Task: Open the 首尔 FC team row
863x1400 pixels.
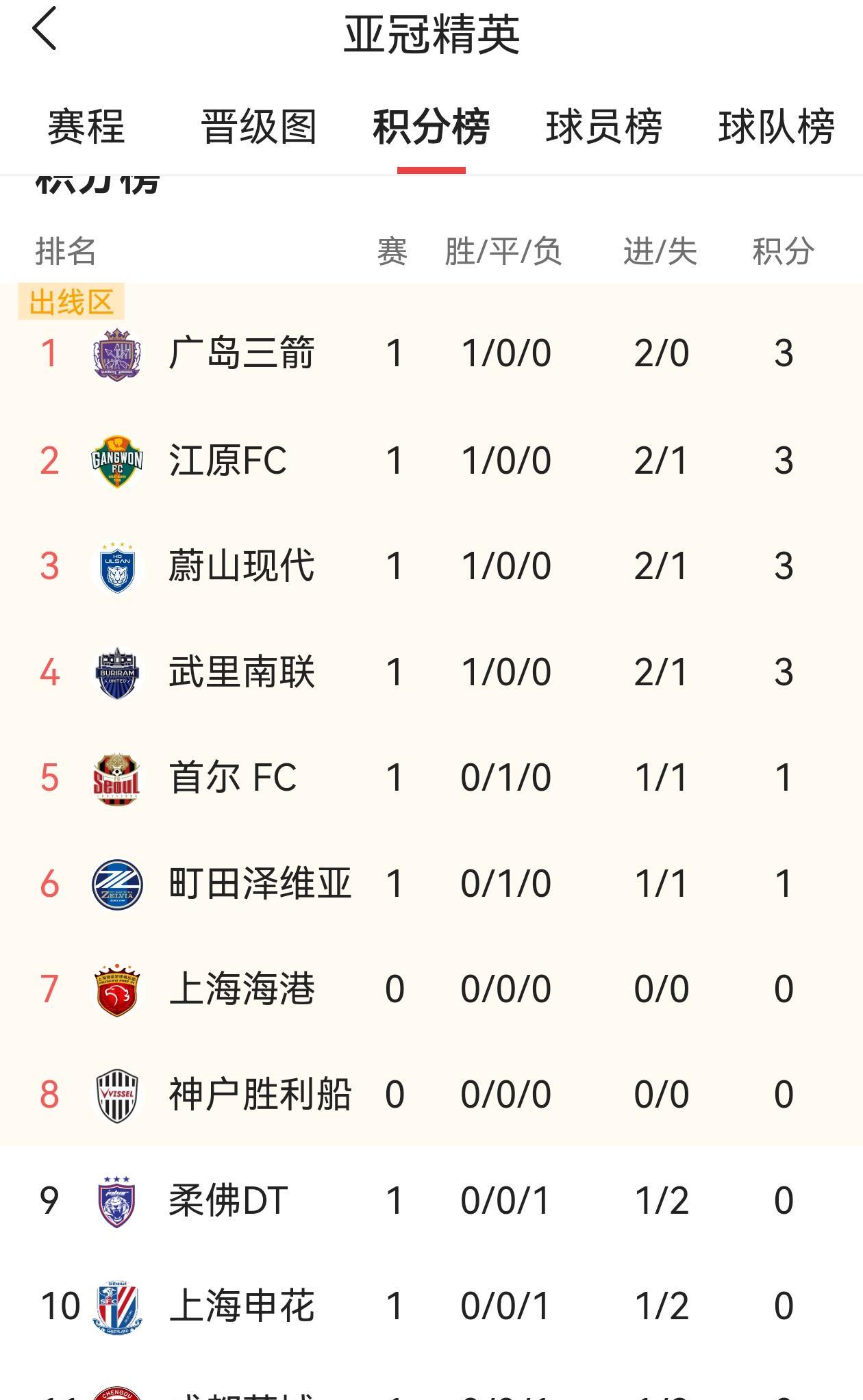Action: coord(431,778)
